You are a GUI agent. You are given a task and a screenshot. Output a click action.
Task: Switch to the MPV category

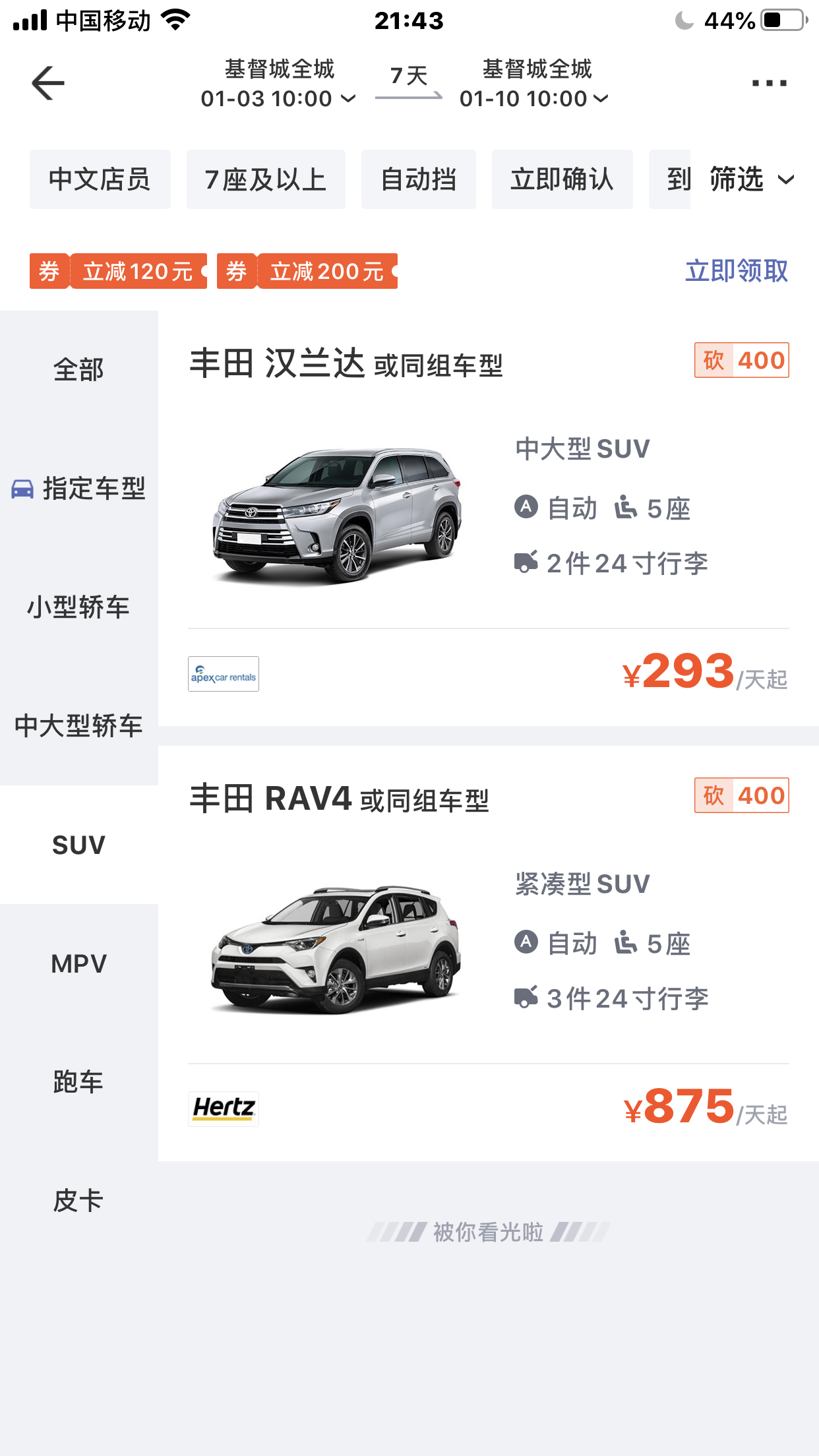(78, 963)
